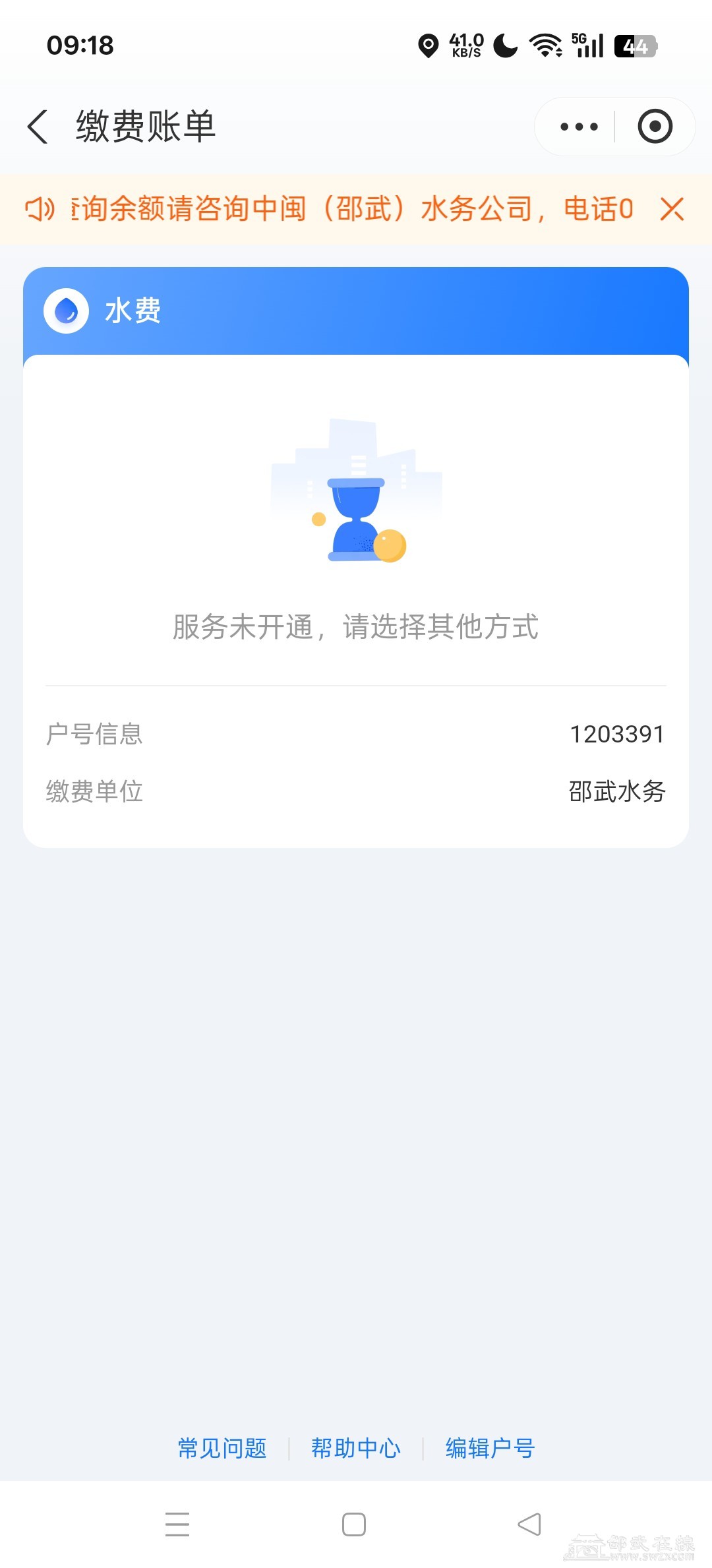Open the 常见问题 link
The height and width of the screenshot is (1568, 712).
coord(222,1448)
